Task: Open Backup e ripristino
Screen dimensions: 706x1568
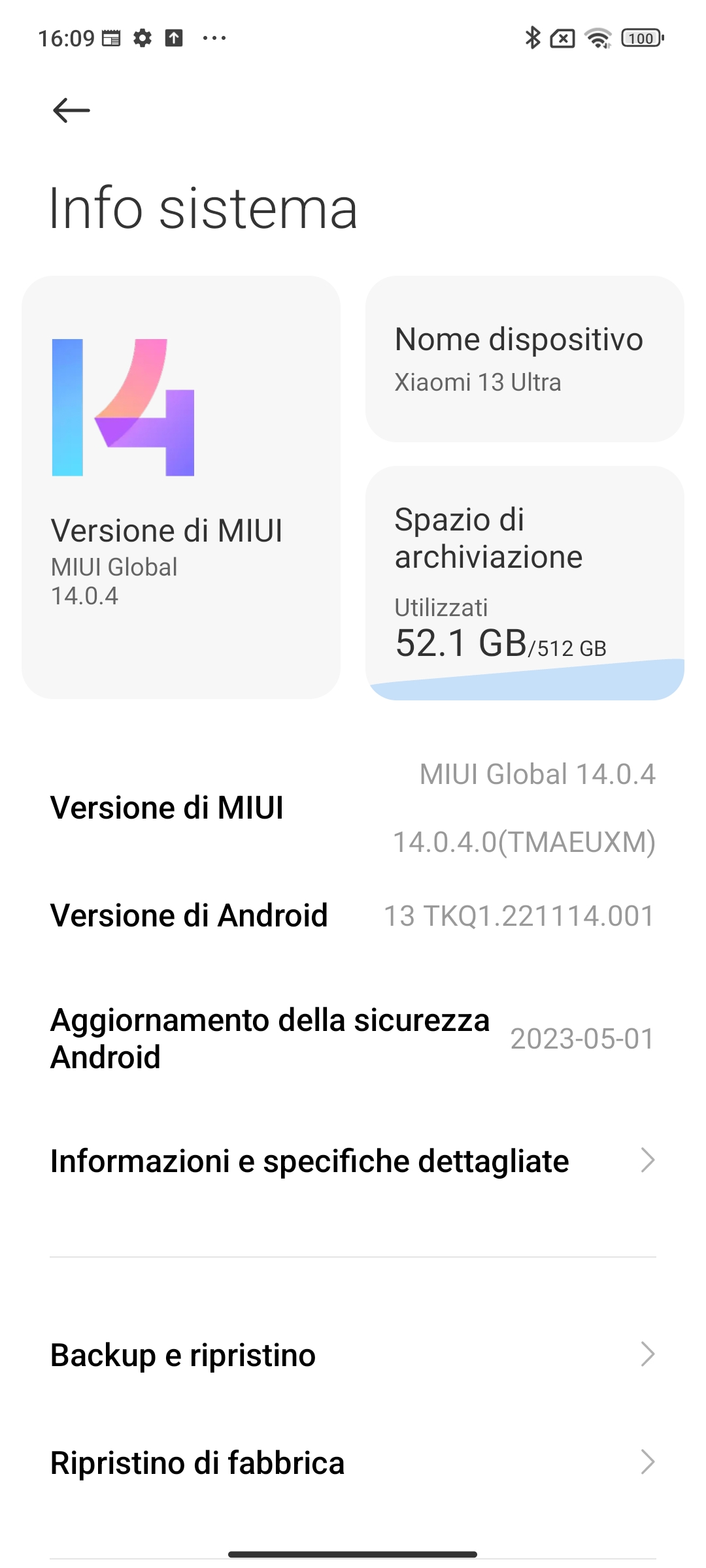Action: click(353, 1355)
